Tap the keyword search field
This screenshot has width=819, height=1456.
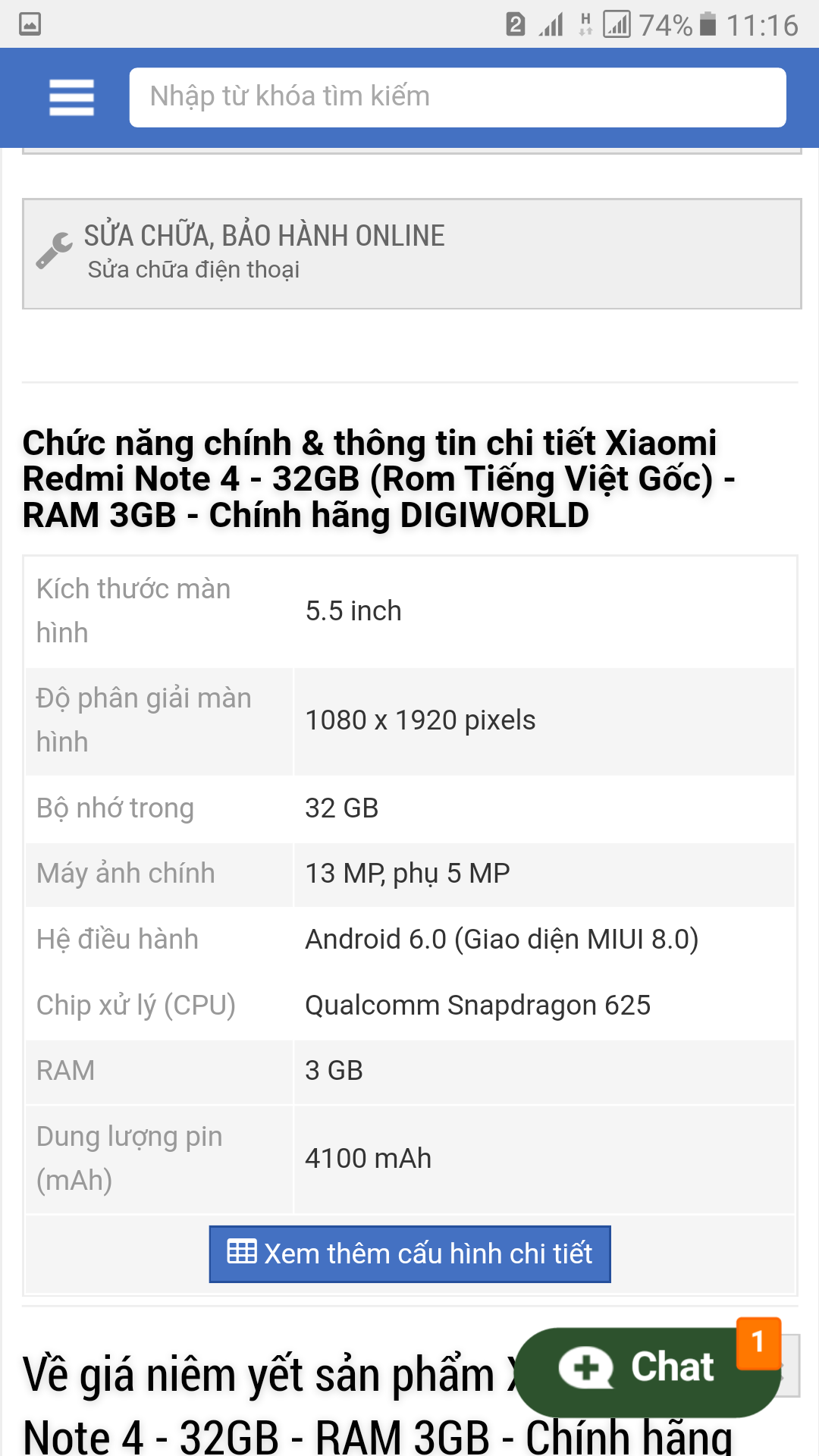click(457, 98)
